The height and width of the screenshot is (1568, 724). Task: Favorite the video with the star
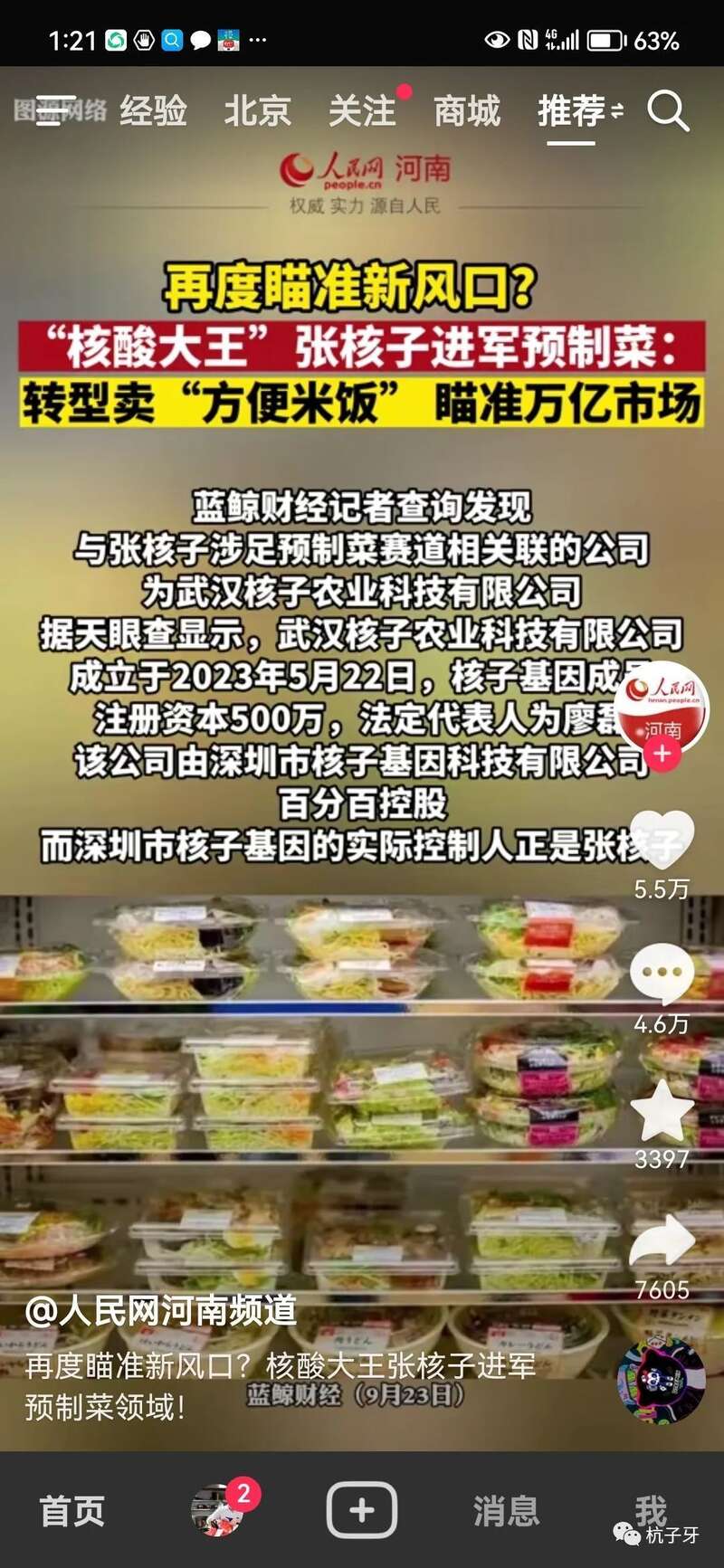click(x=662, y=1110)
